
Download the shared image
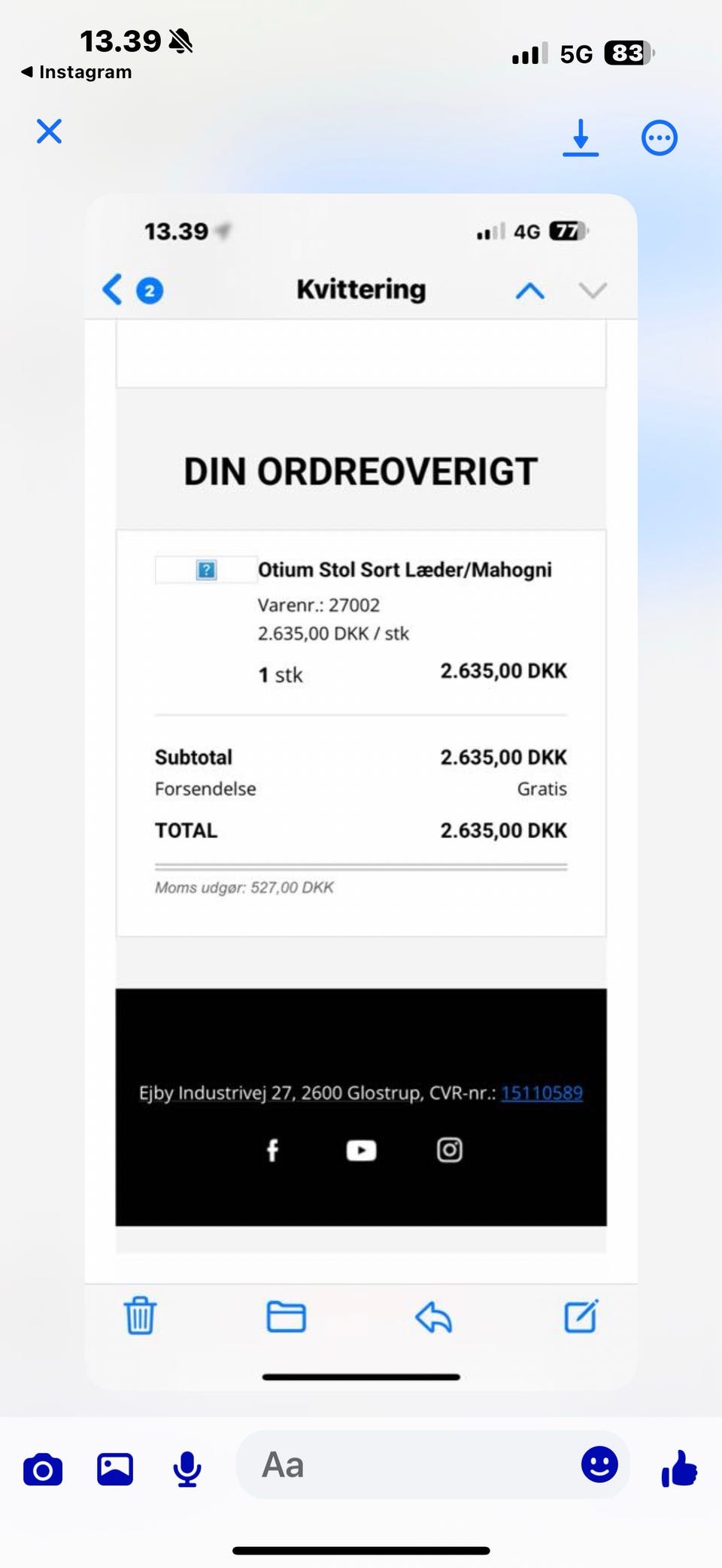(581, 138)
